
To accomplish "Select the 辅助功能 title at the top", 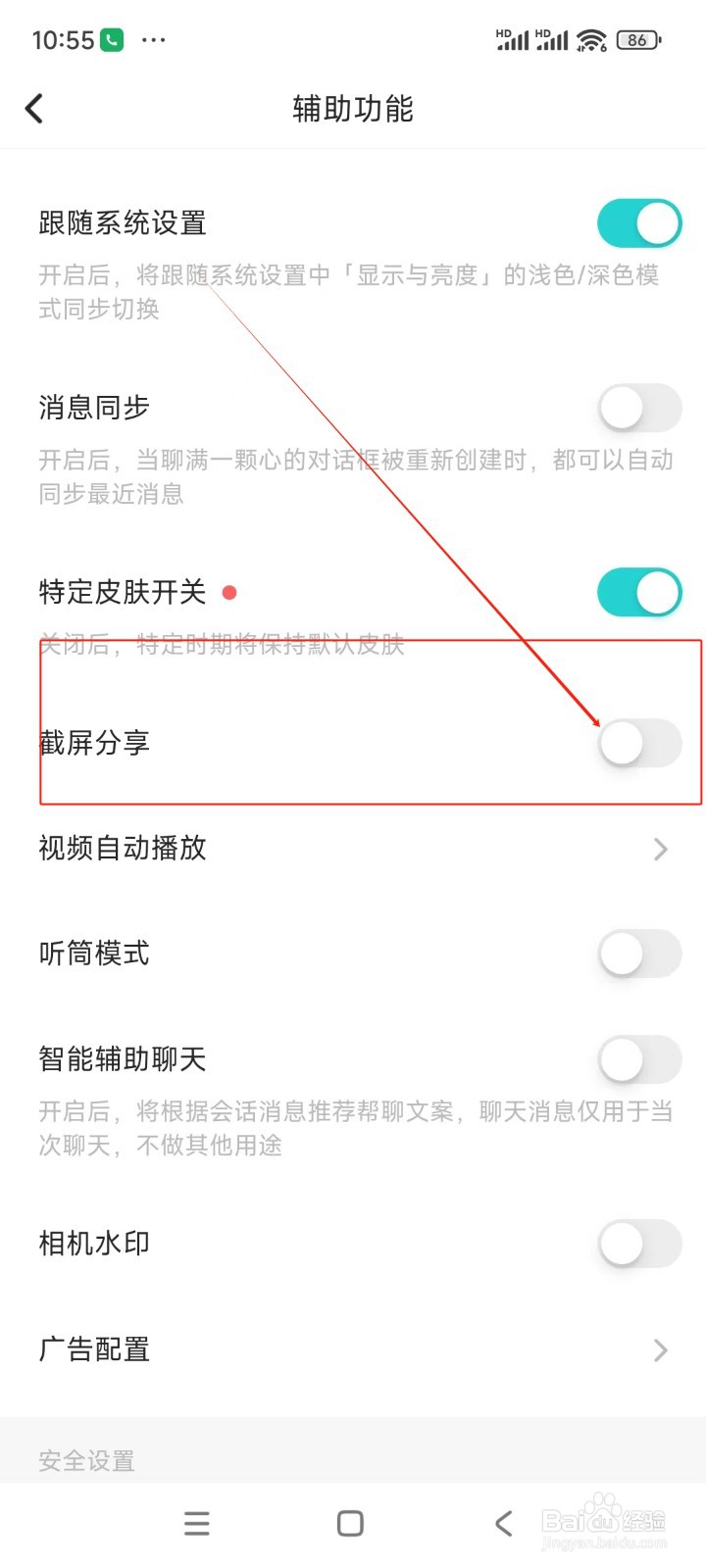I will 351,109.
